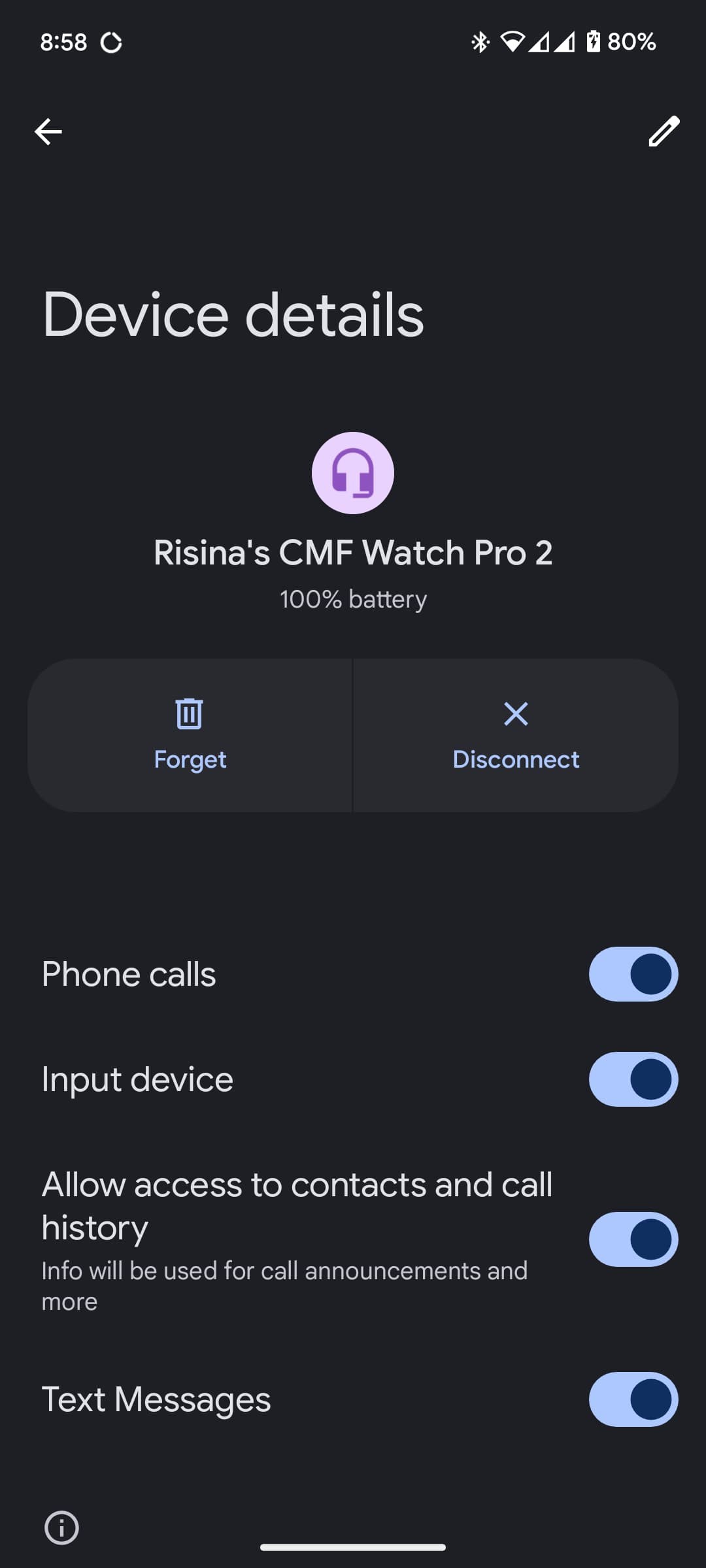Disable the Input device switch
Image resolution: width=706 pixels, height=1568 pixels.
point(633,1079)
